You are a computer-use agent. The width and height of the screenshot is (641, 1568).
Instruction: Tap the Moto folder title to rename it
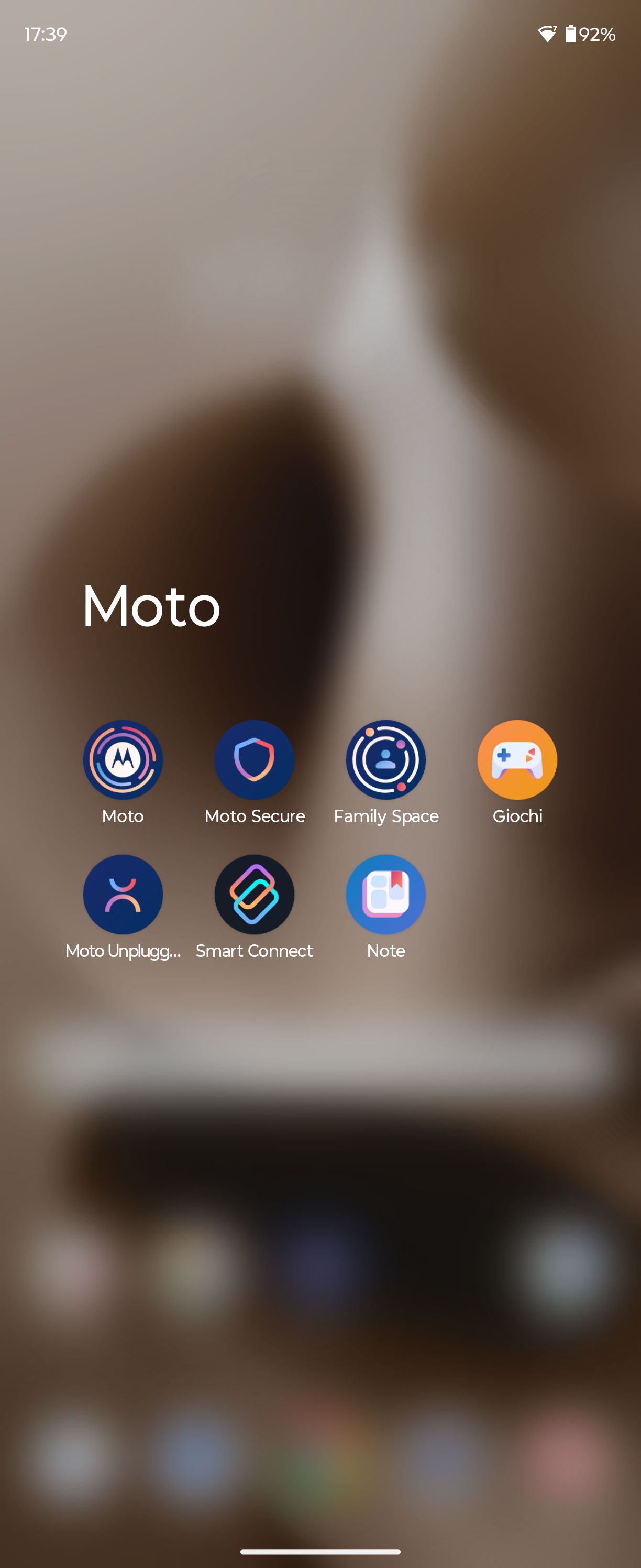pyautogui.click(x=151, y=606)
